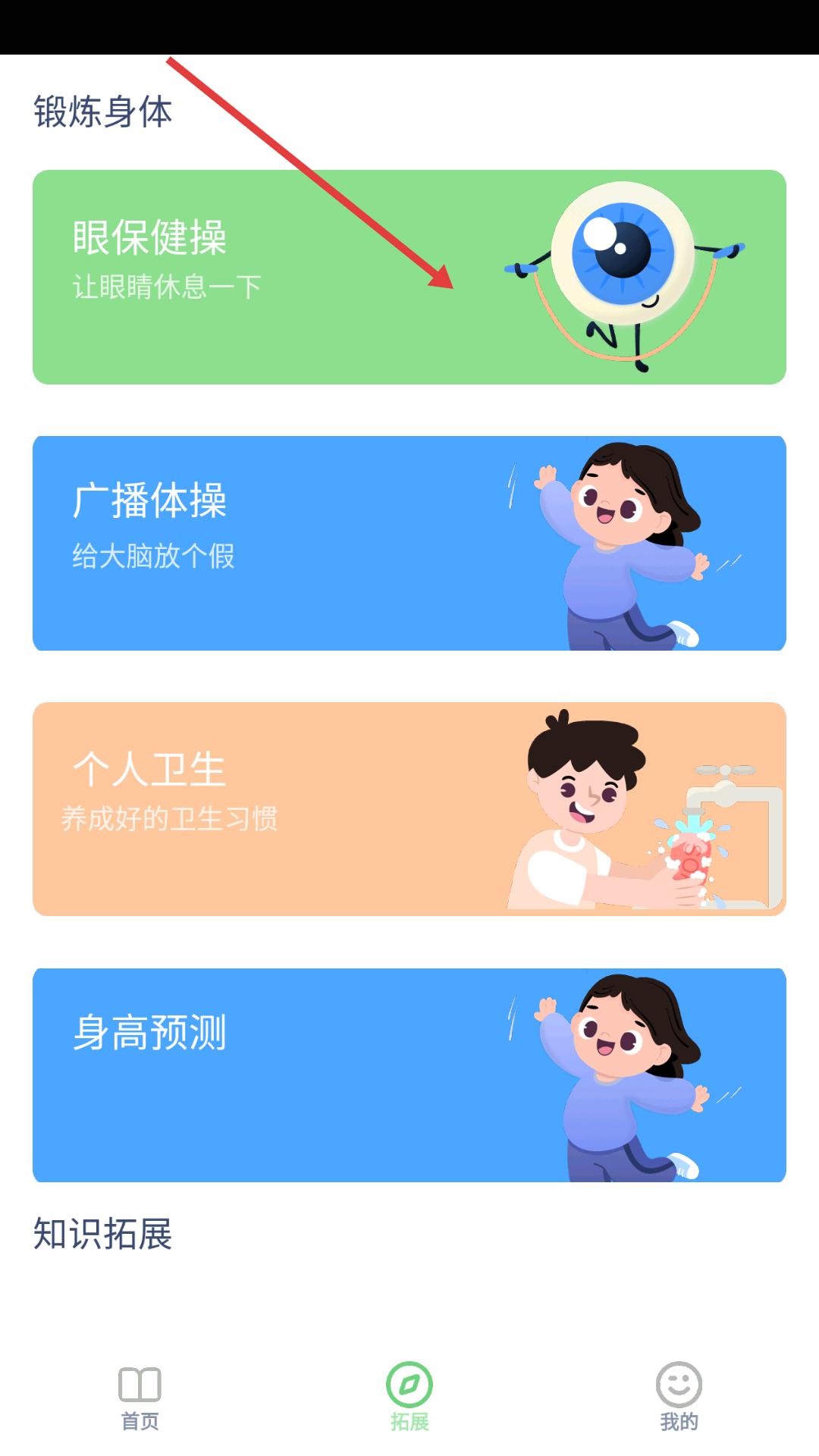Open the 身高预测 height prediction card

409,1075
